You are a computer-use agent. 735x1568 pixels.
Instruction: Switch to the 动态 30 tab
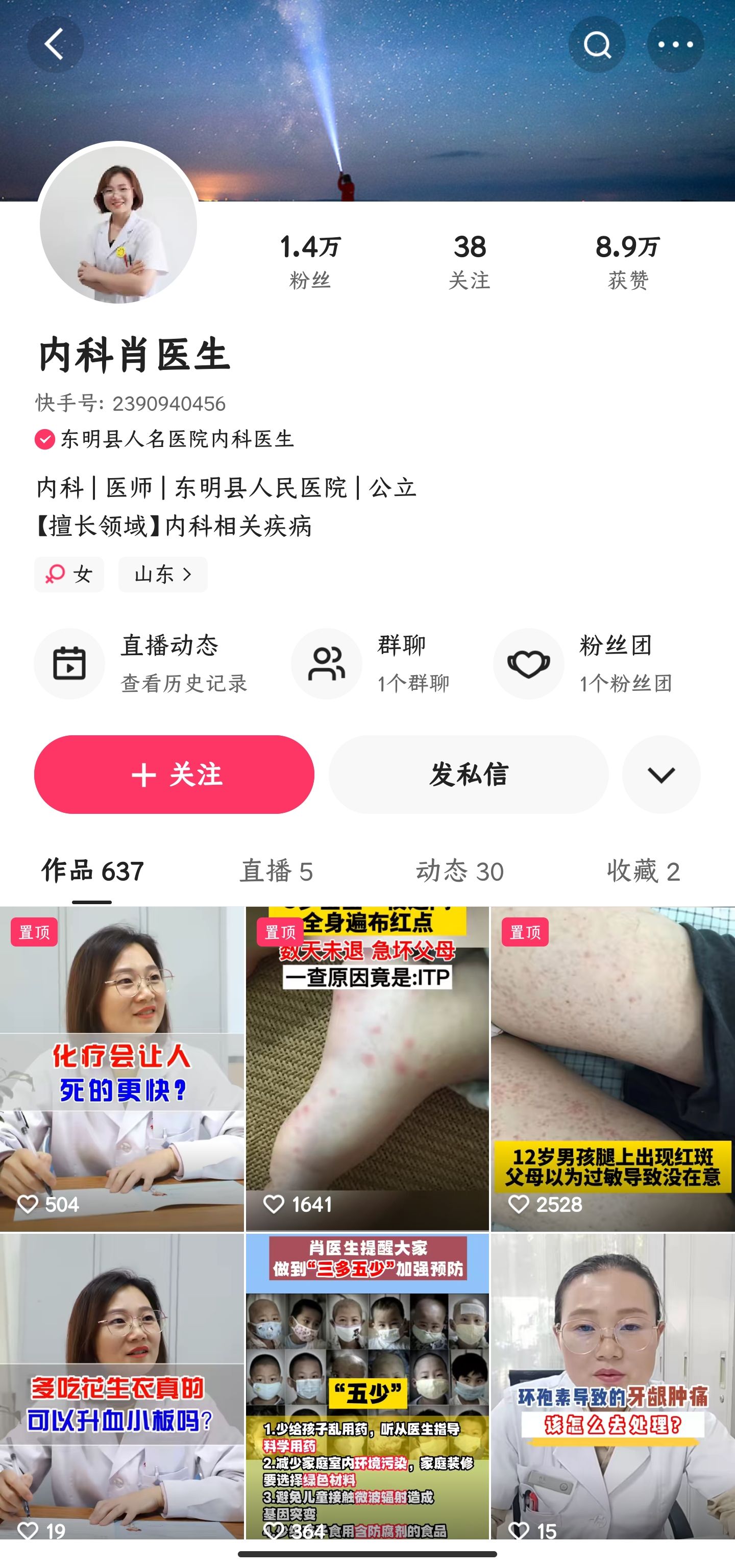460,871
